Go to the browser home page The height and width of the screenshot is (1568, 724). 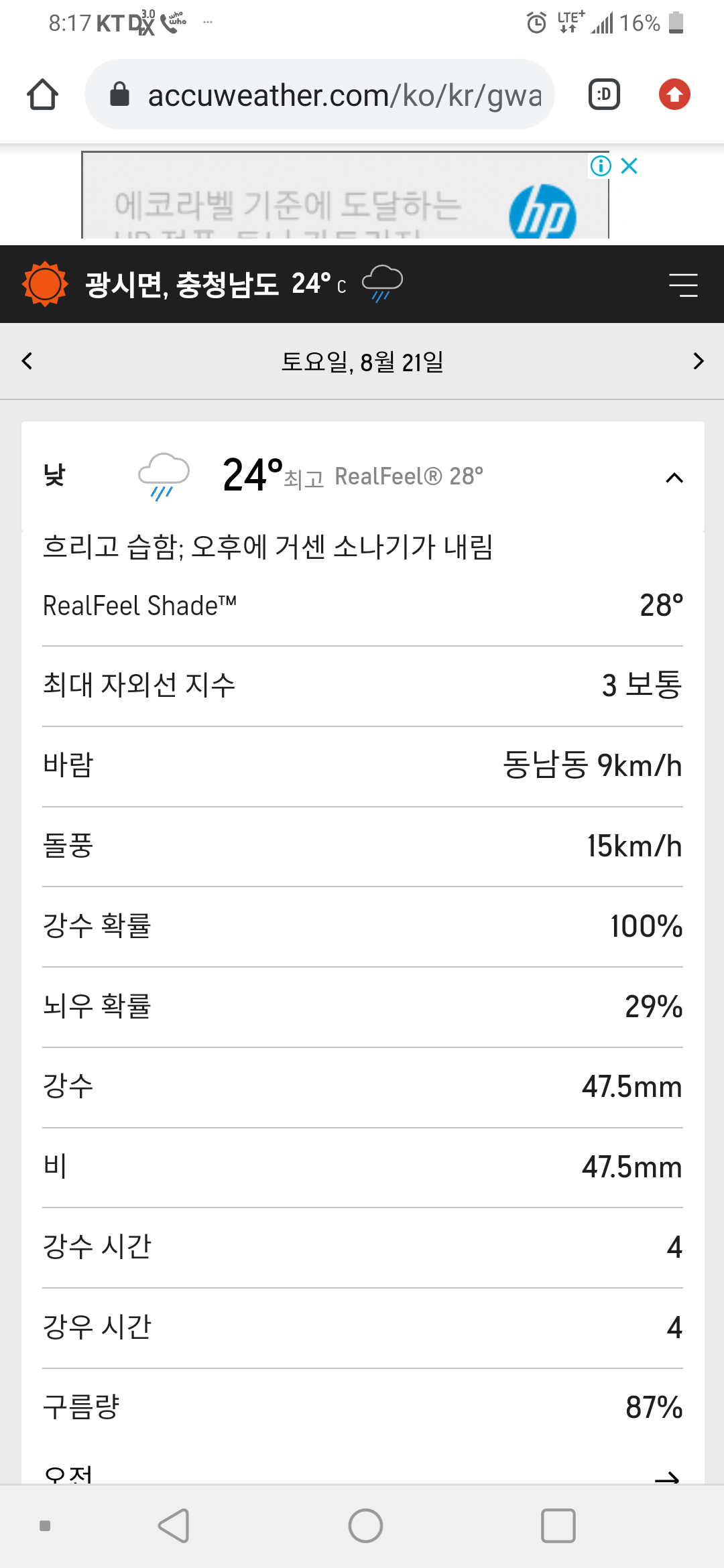(x=42, y=94)
